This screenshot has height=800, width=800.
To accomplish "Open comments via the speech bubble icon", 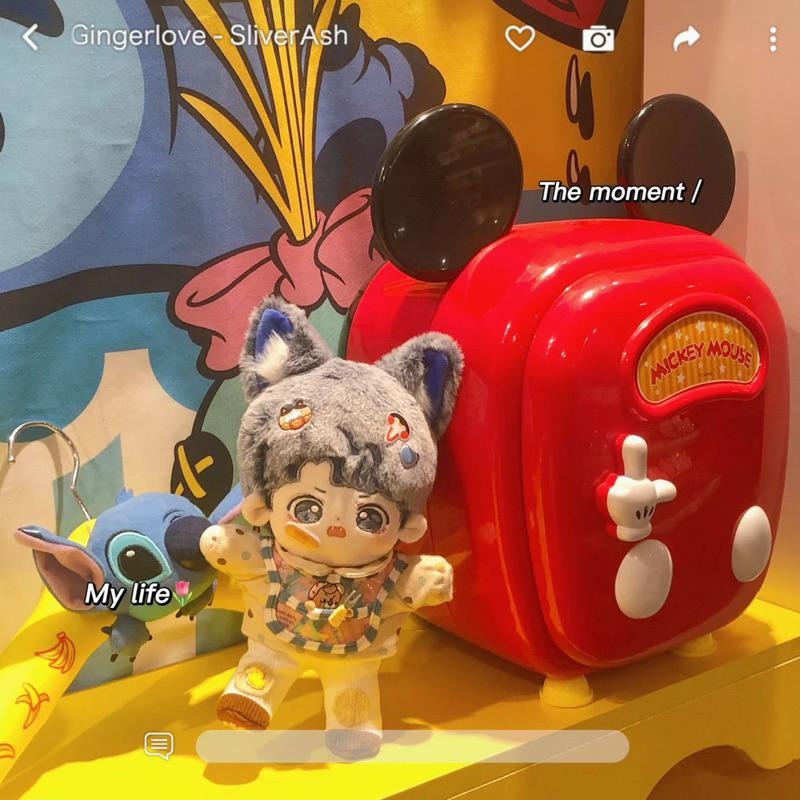I will 159,745.
